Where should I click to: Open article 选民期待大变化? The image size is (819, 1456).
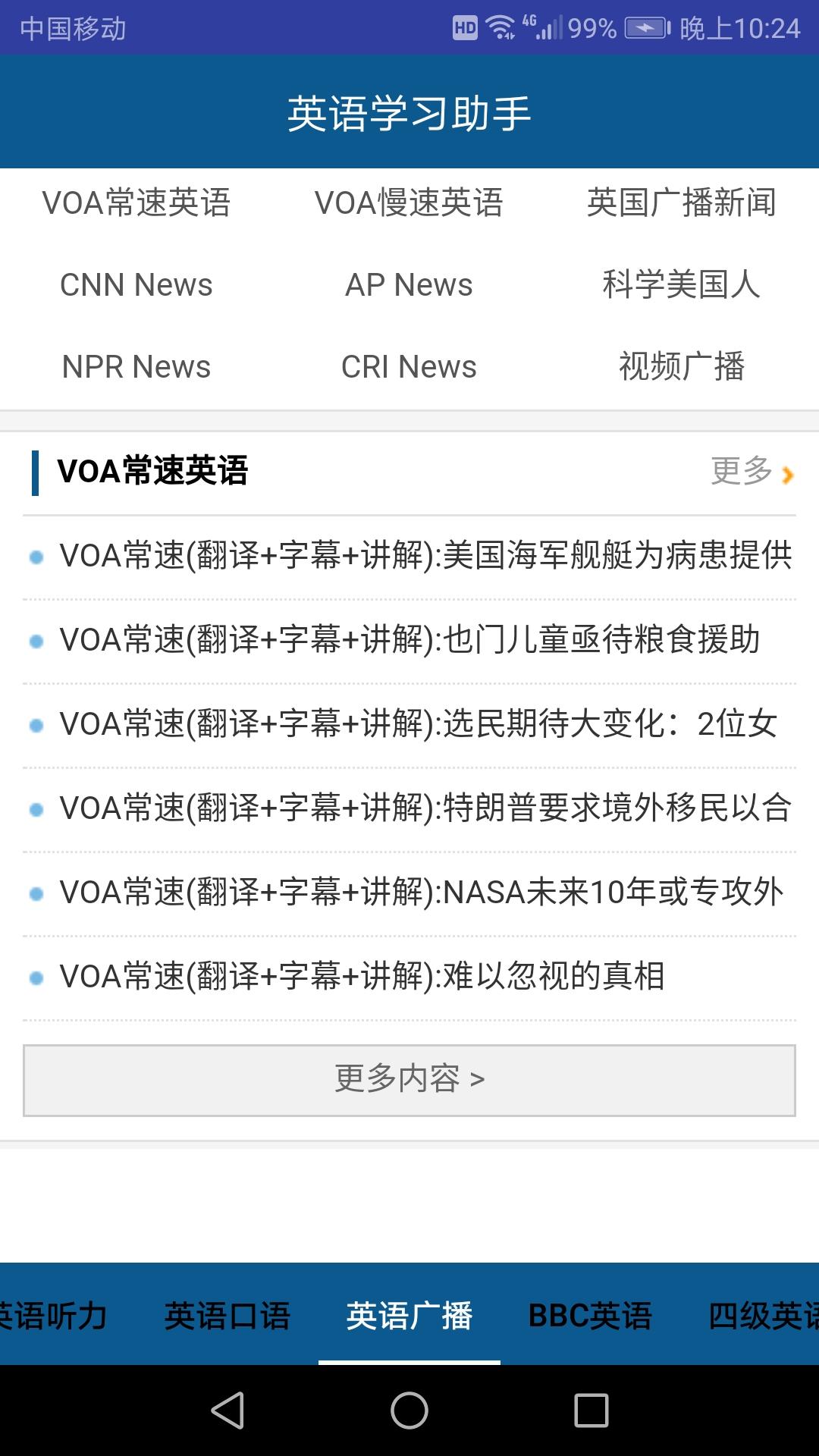coord(409,725)
